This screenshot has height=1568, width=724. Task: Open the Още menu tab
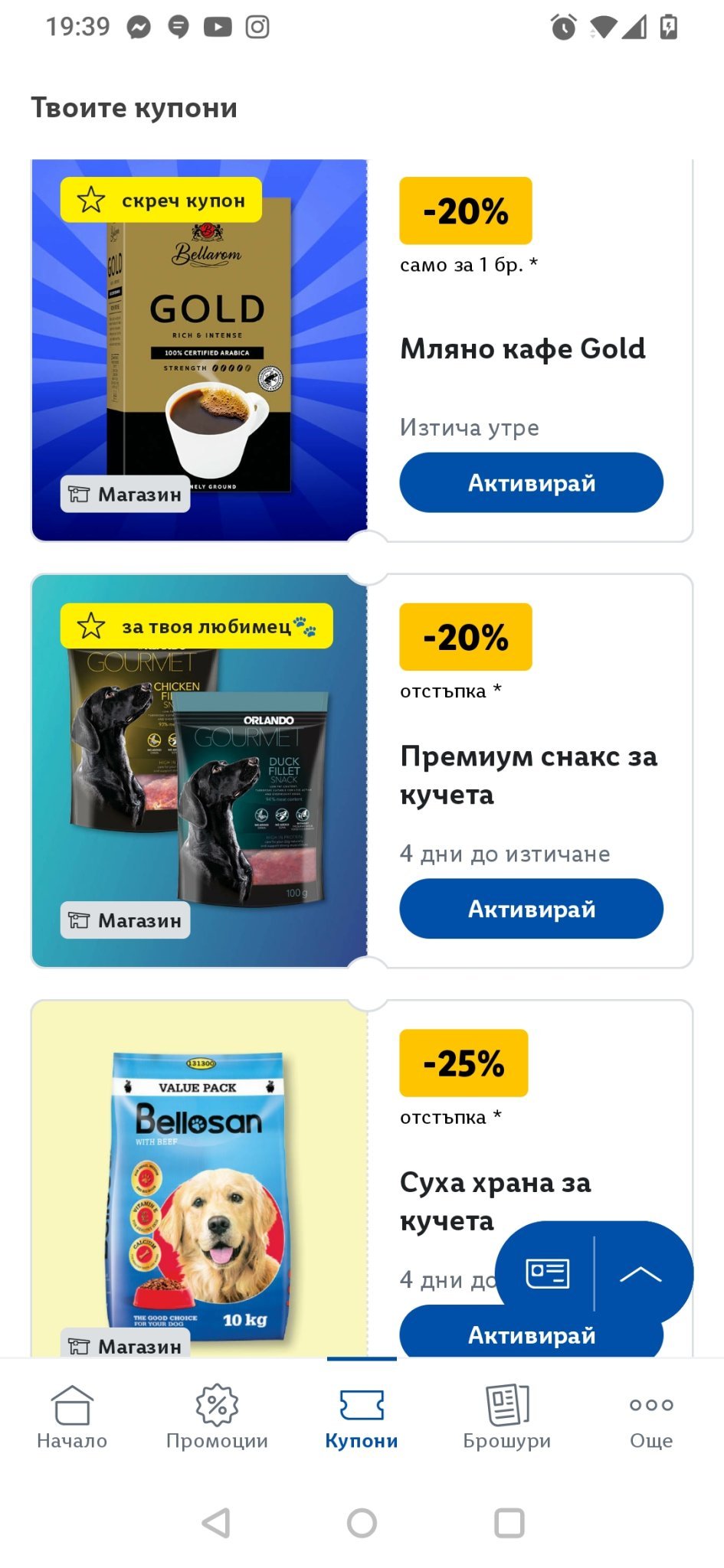click(x=651, y=1416)
